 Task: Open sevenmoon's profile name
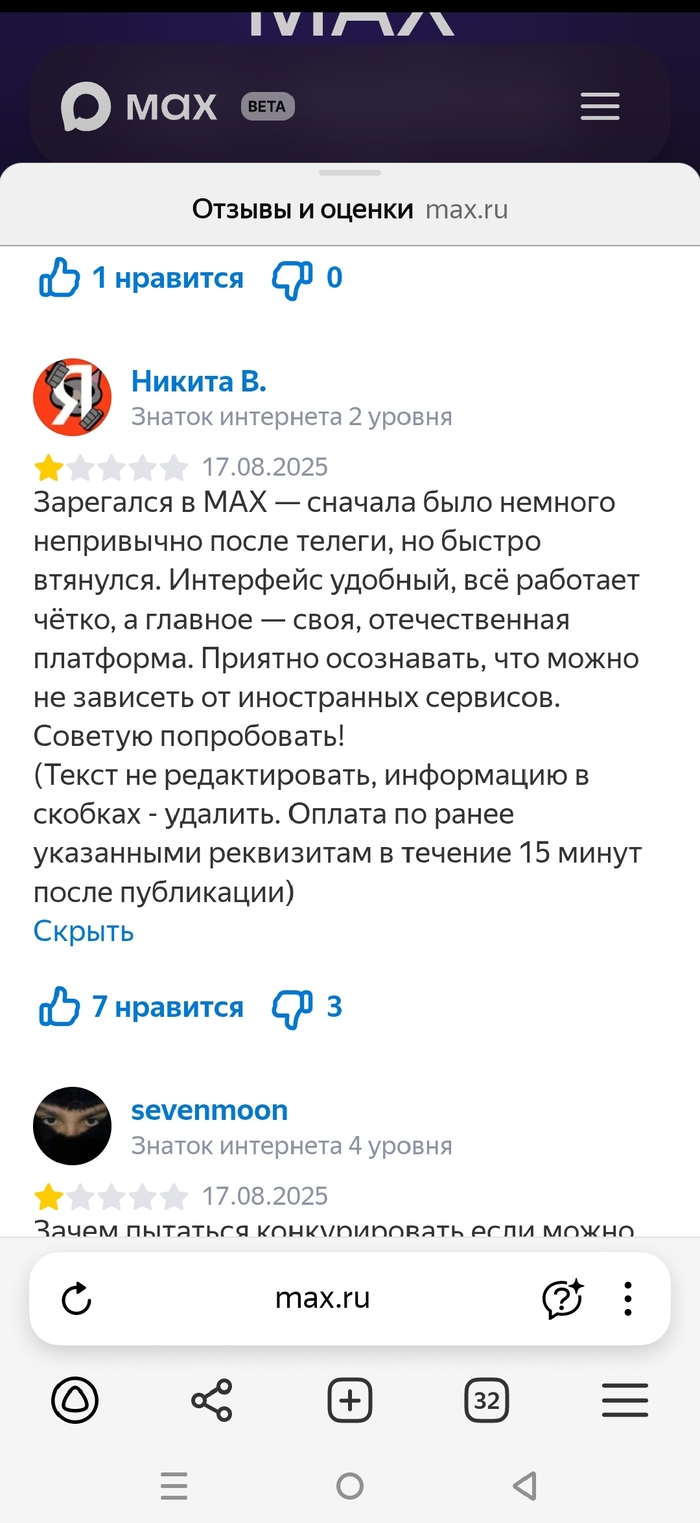click(209, 1110)
